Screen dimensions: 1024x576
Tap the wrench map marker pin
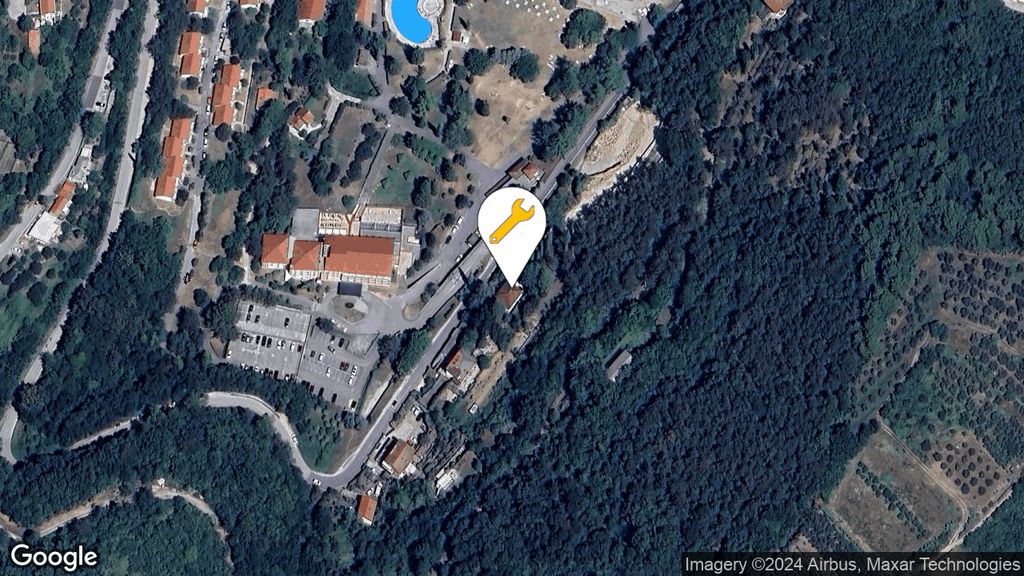[511, 224]
